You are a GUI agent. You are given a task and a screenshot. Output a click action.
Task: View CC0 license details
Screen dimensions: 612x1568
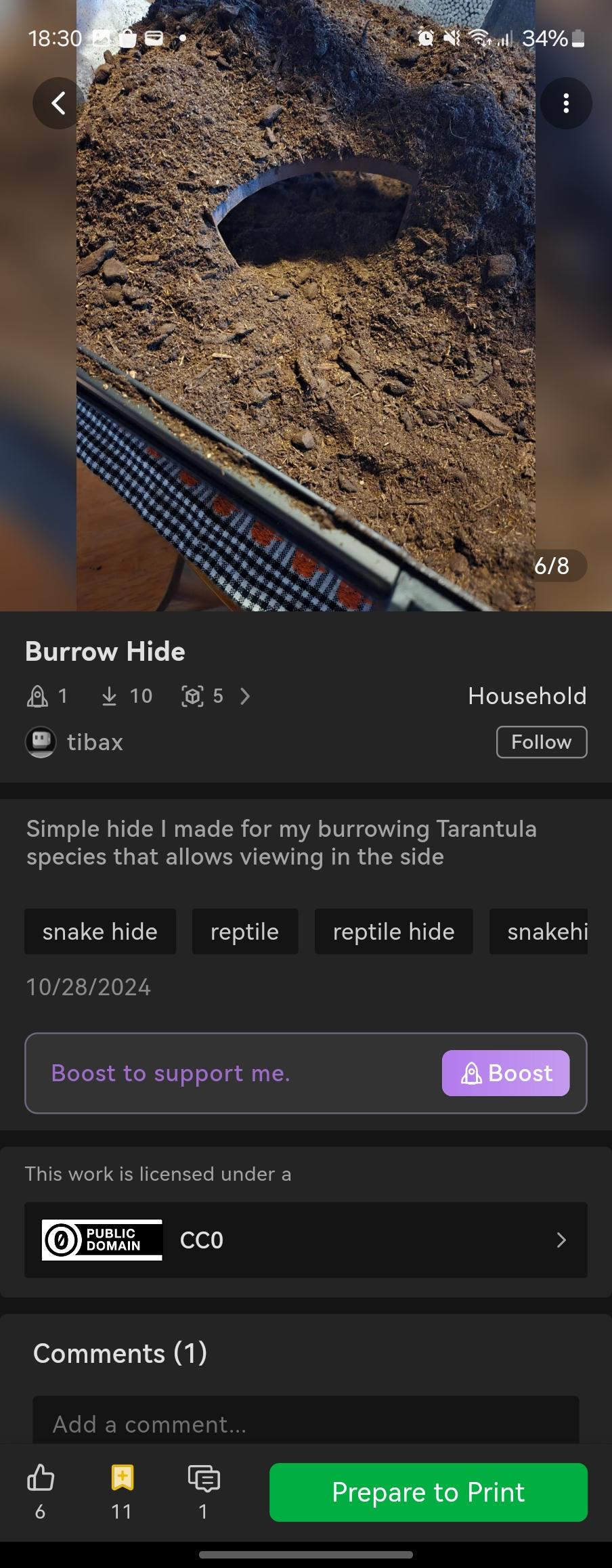click(x=305, y=1240)
